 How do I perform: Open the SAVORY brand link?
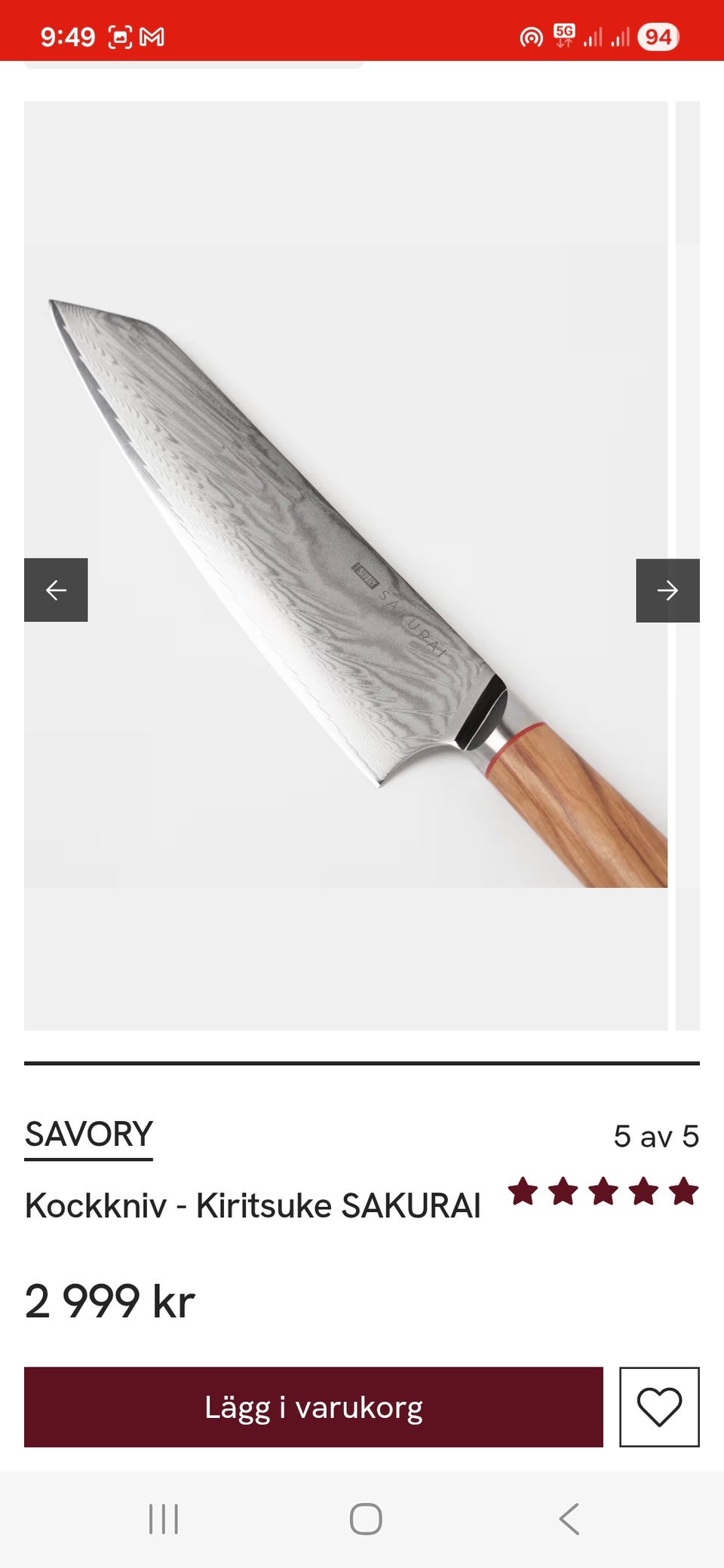pyautogui.click(x=89, y=1135)
